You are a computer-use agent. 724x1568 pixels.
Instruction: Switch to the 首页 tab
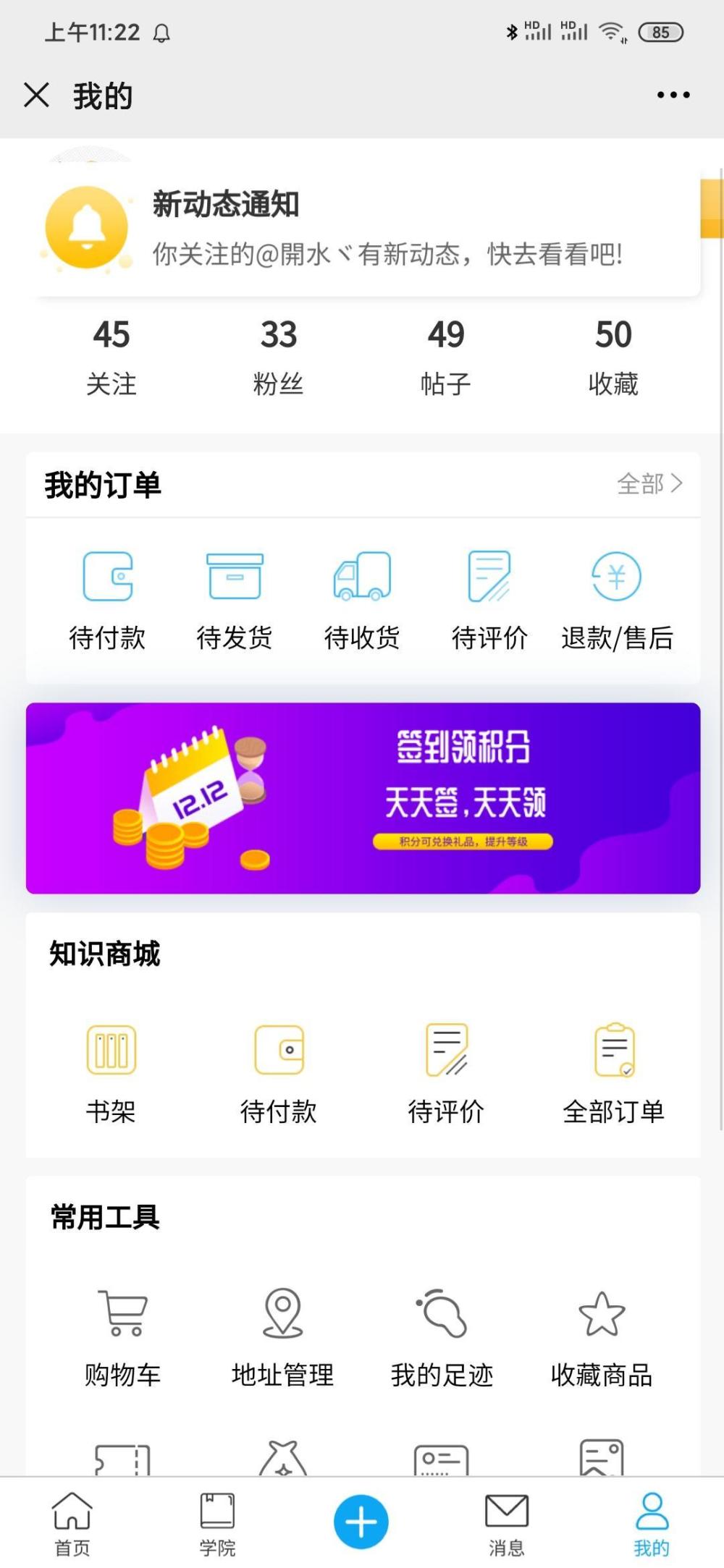tap(72, 1524)
